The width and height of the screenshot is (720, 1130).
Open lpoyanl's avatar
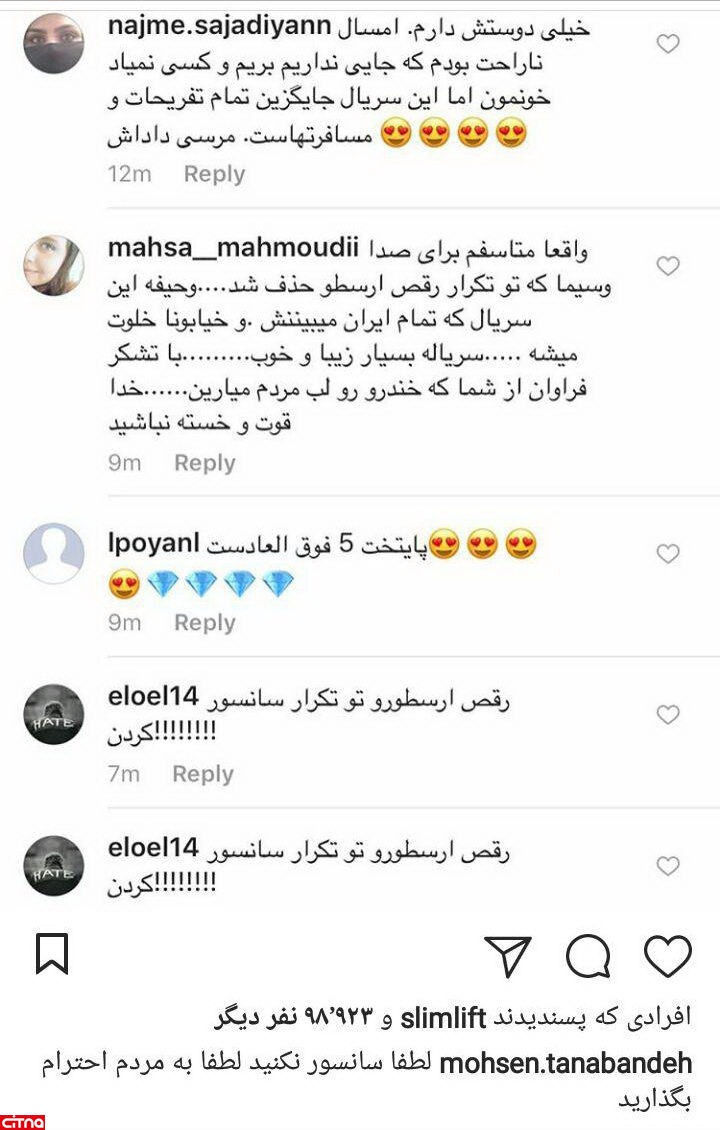click(54, 553)
